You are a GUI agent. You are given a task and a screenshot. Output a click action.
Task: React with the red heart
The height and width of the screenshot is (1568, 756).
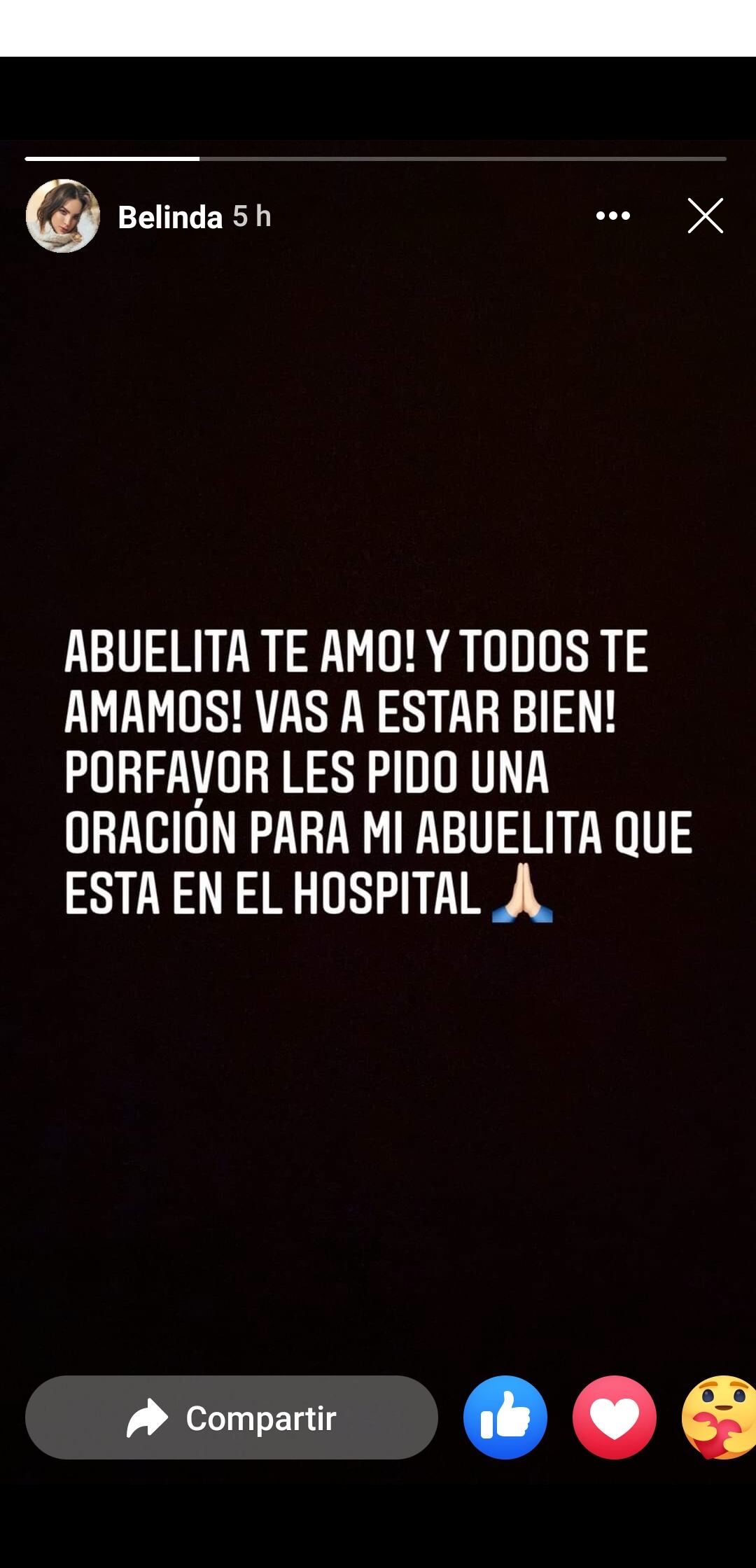[615, 1418]
